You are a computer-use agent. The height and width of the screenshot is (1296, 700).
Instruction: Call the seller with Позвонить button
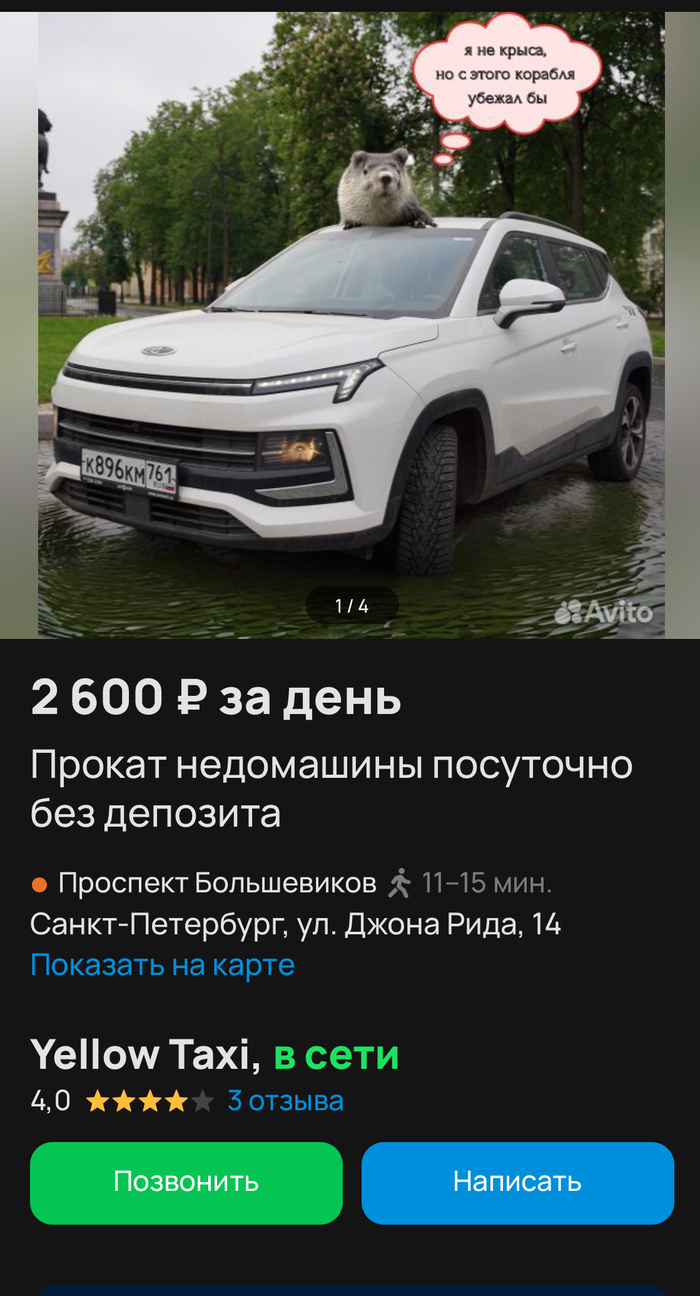(186, 1182)
